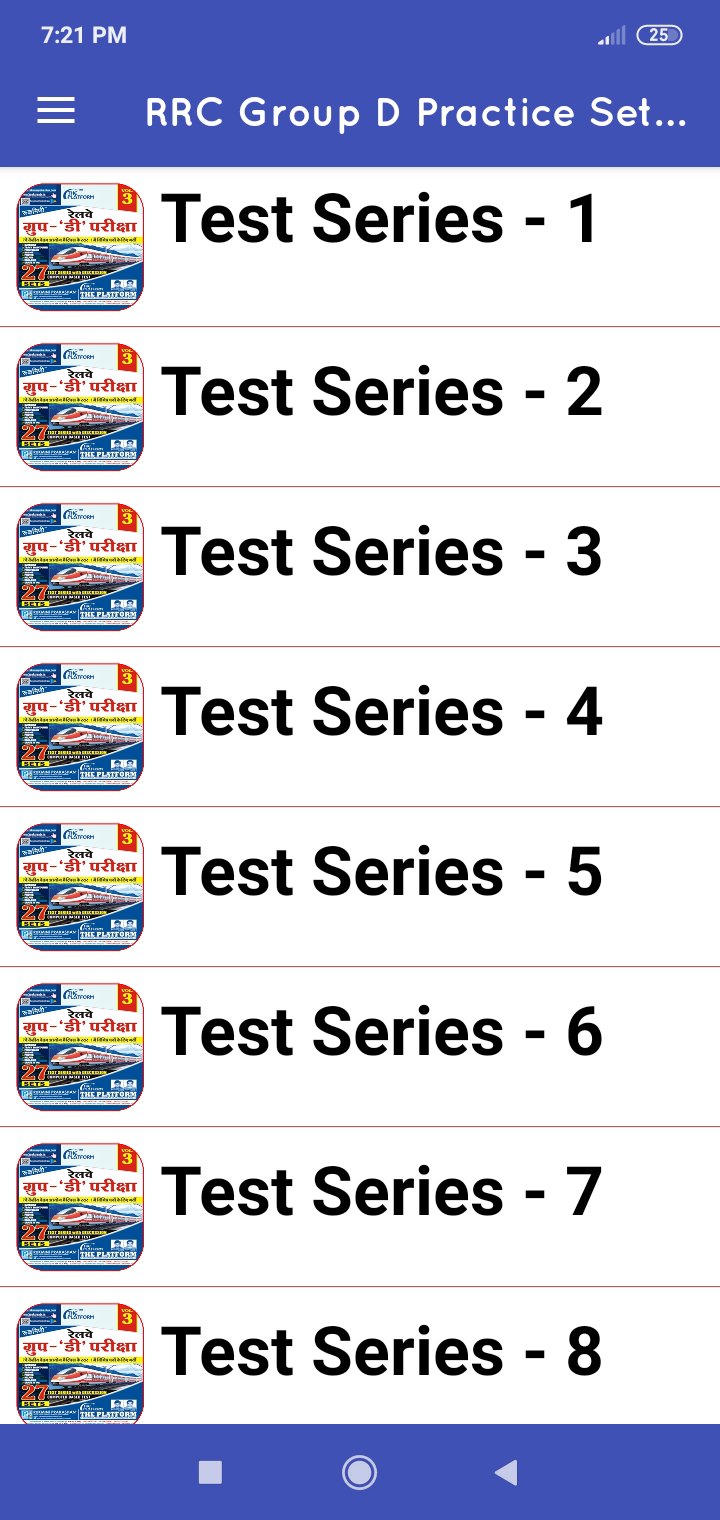This screenshot has width=720, height=1520.
Task: Tap the Test Series - 6 book cover thumbnail
Action: pos(80,1043)
